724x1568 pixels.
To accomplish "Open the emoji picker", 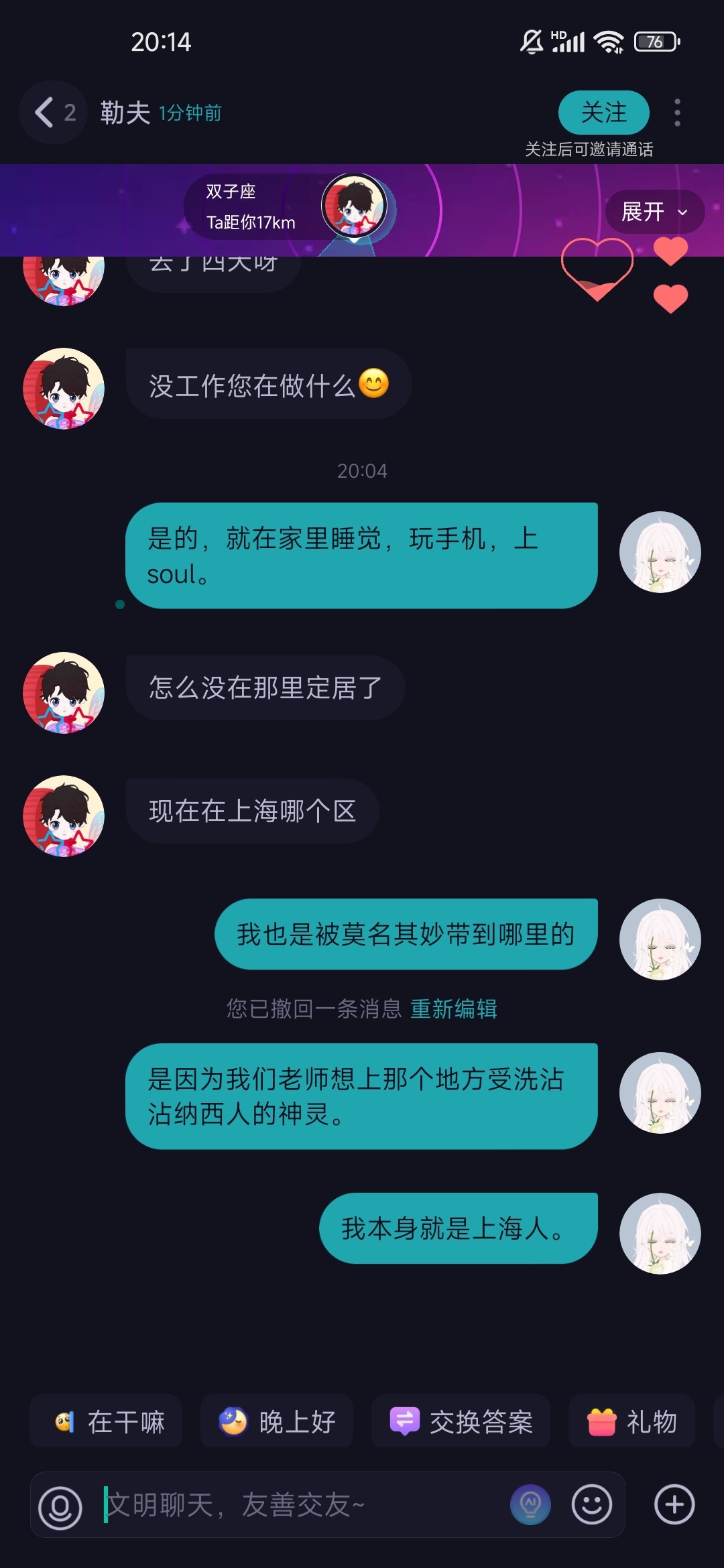I will tap(591, 1505).
